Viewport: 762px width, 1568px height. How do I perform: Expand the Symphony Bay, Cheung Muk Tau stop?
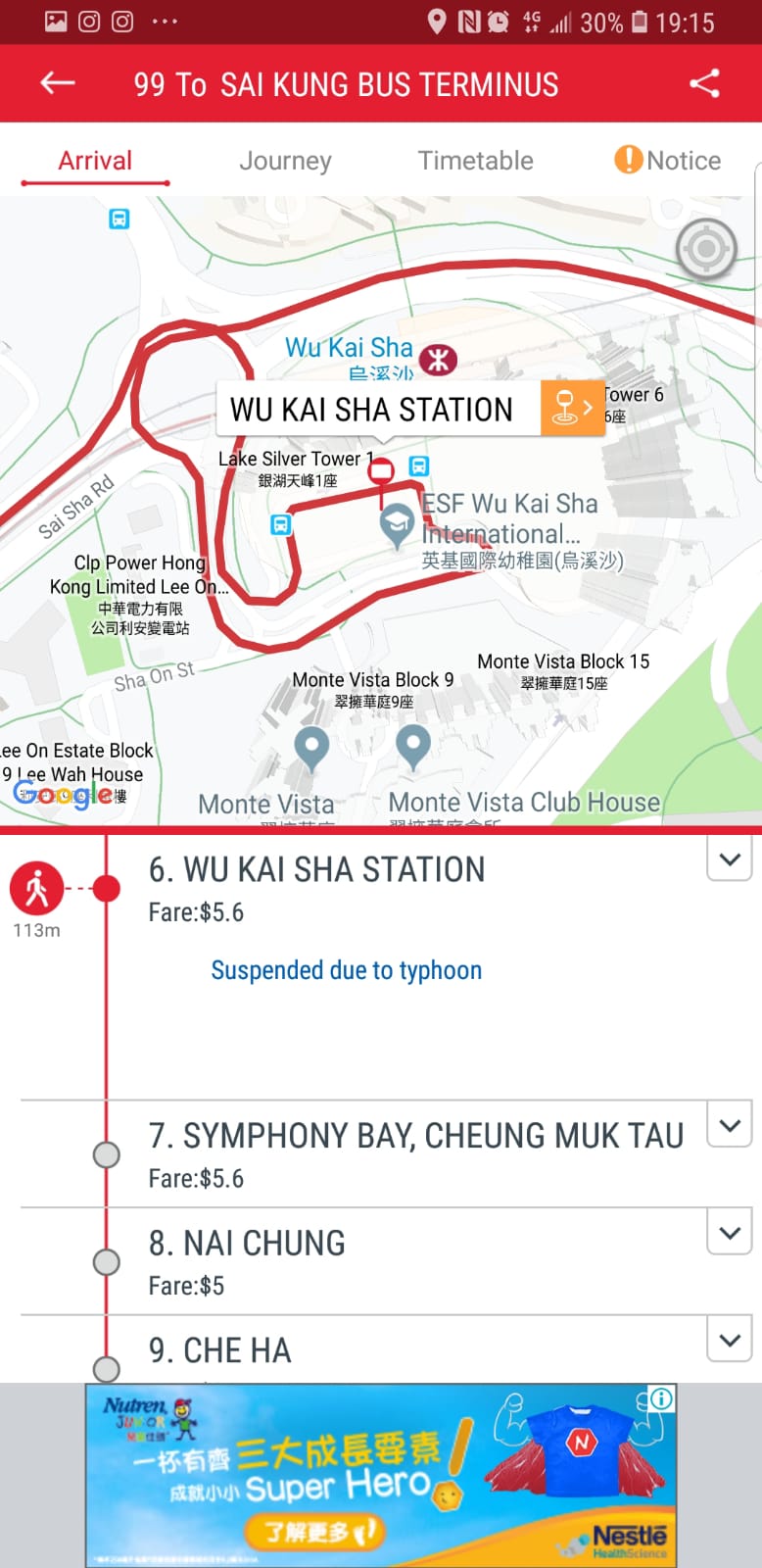729,1126
